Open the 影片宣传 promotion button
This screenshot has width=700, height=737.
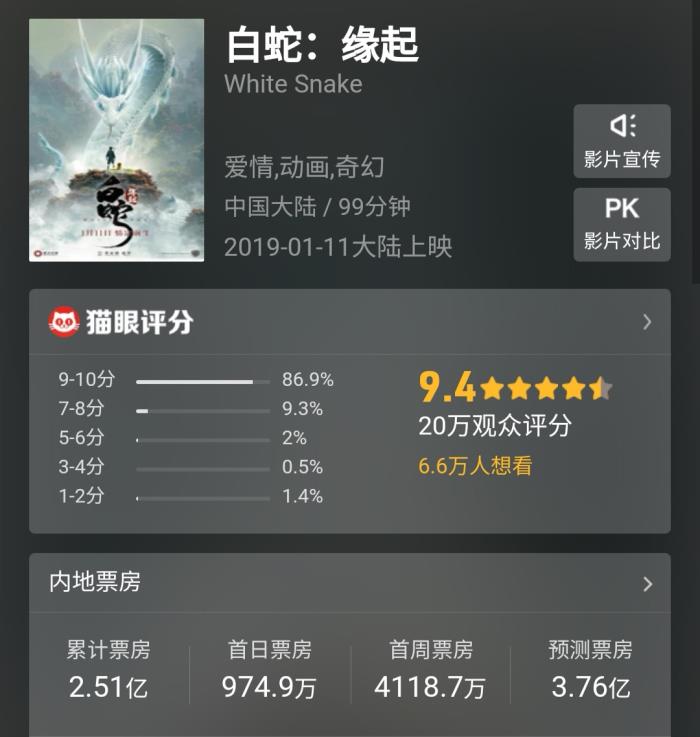point(621,141)
